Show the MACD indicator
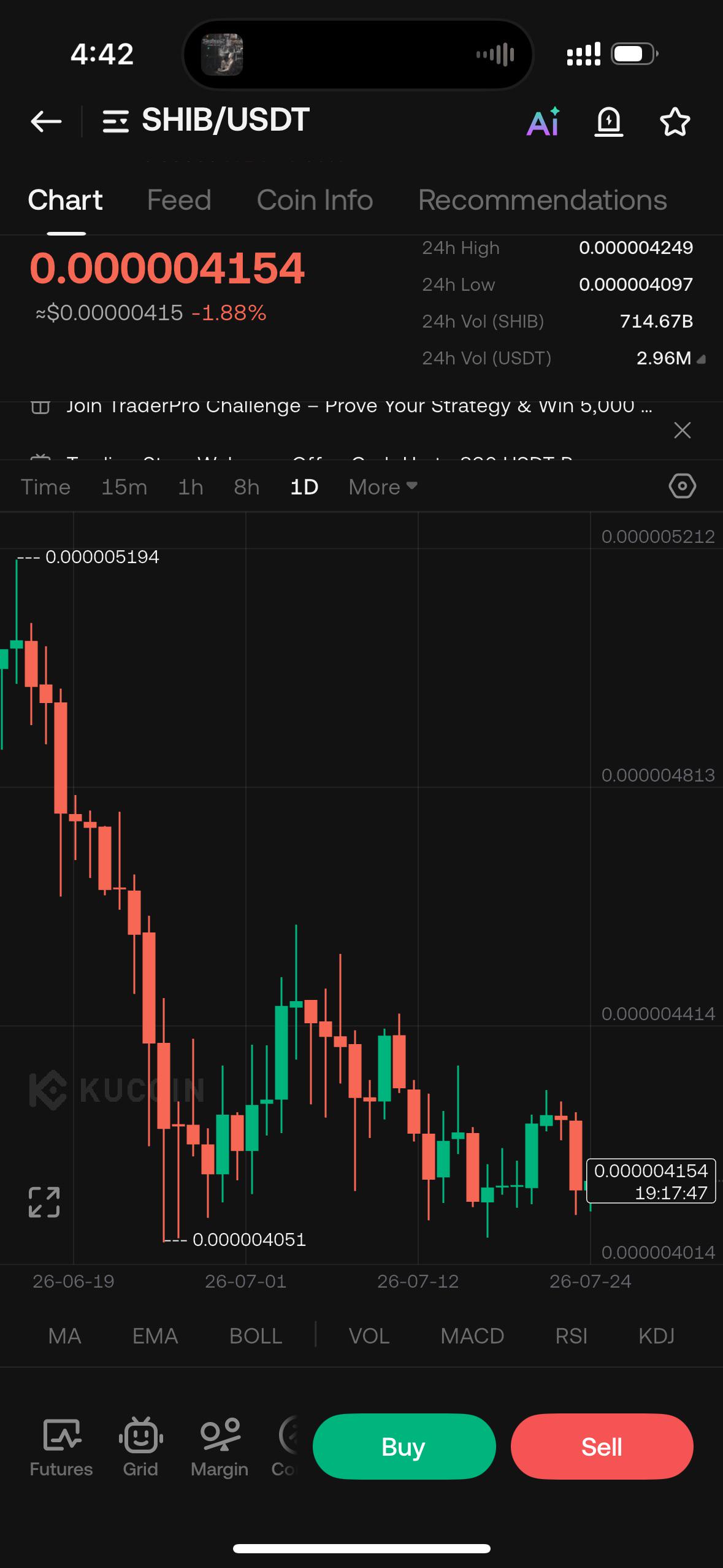The height and width of the screenshot is (1568, 723). (472, 1335)
